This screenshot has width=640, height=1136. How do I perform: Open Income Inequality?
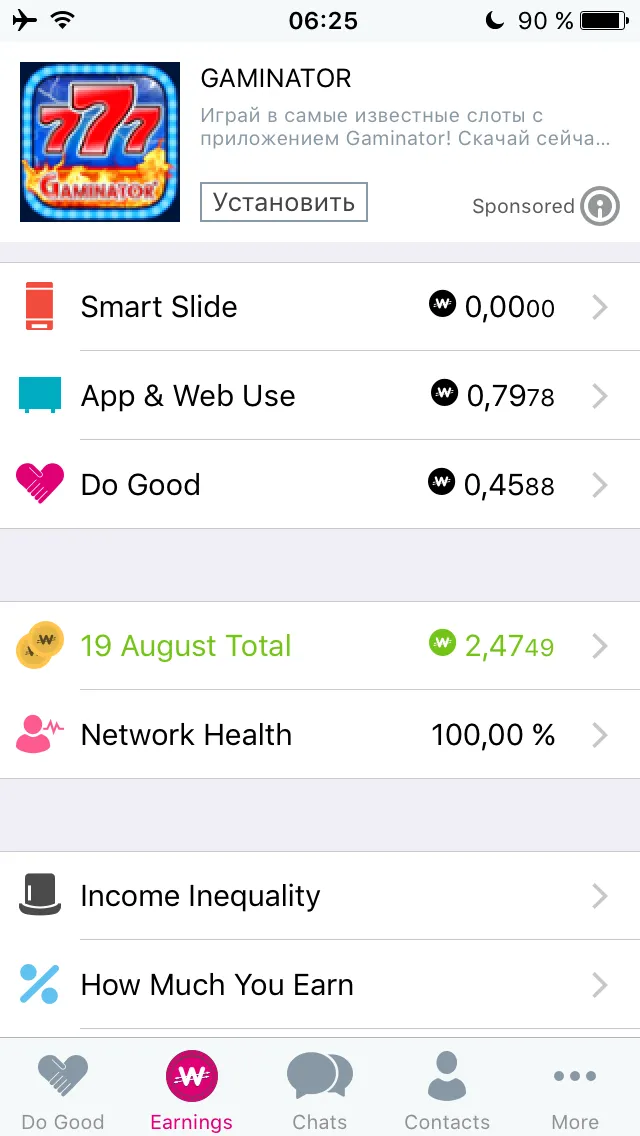point(320,896)
